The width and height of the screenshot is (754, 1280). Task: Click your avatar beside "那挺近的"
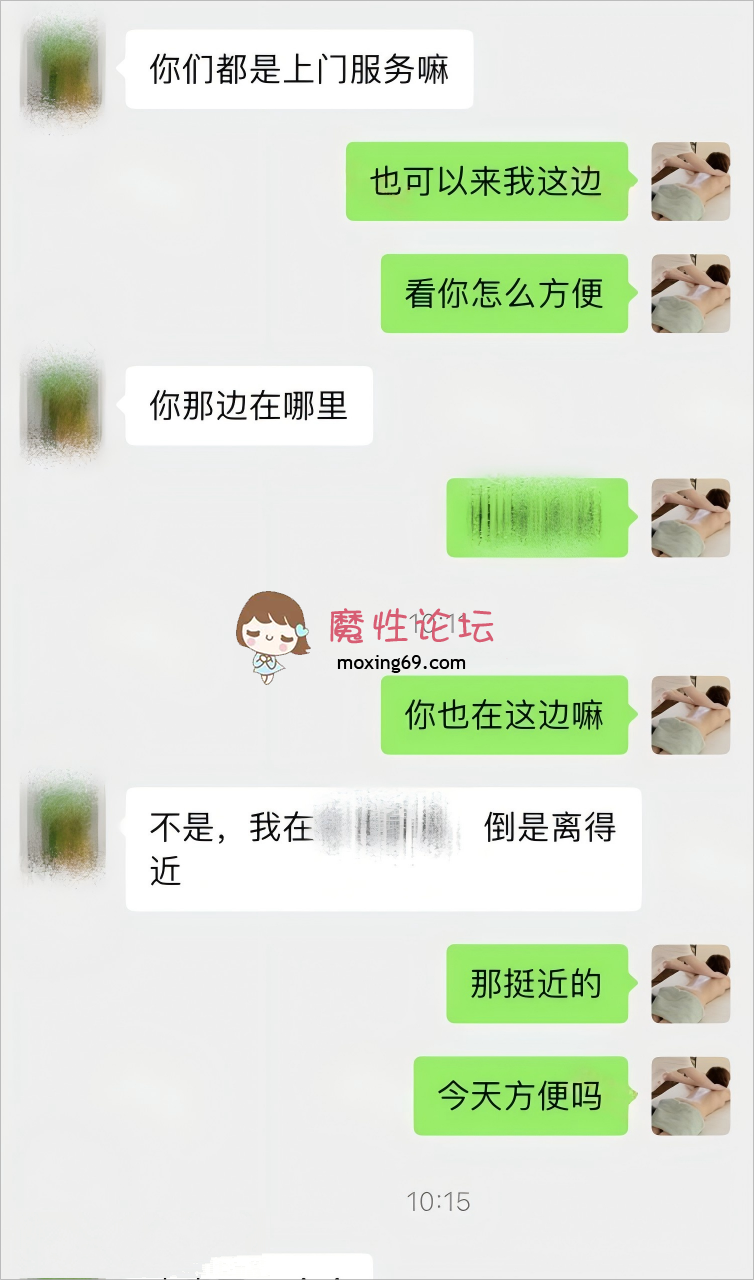coord(690,983)
